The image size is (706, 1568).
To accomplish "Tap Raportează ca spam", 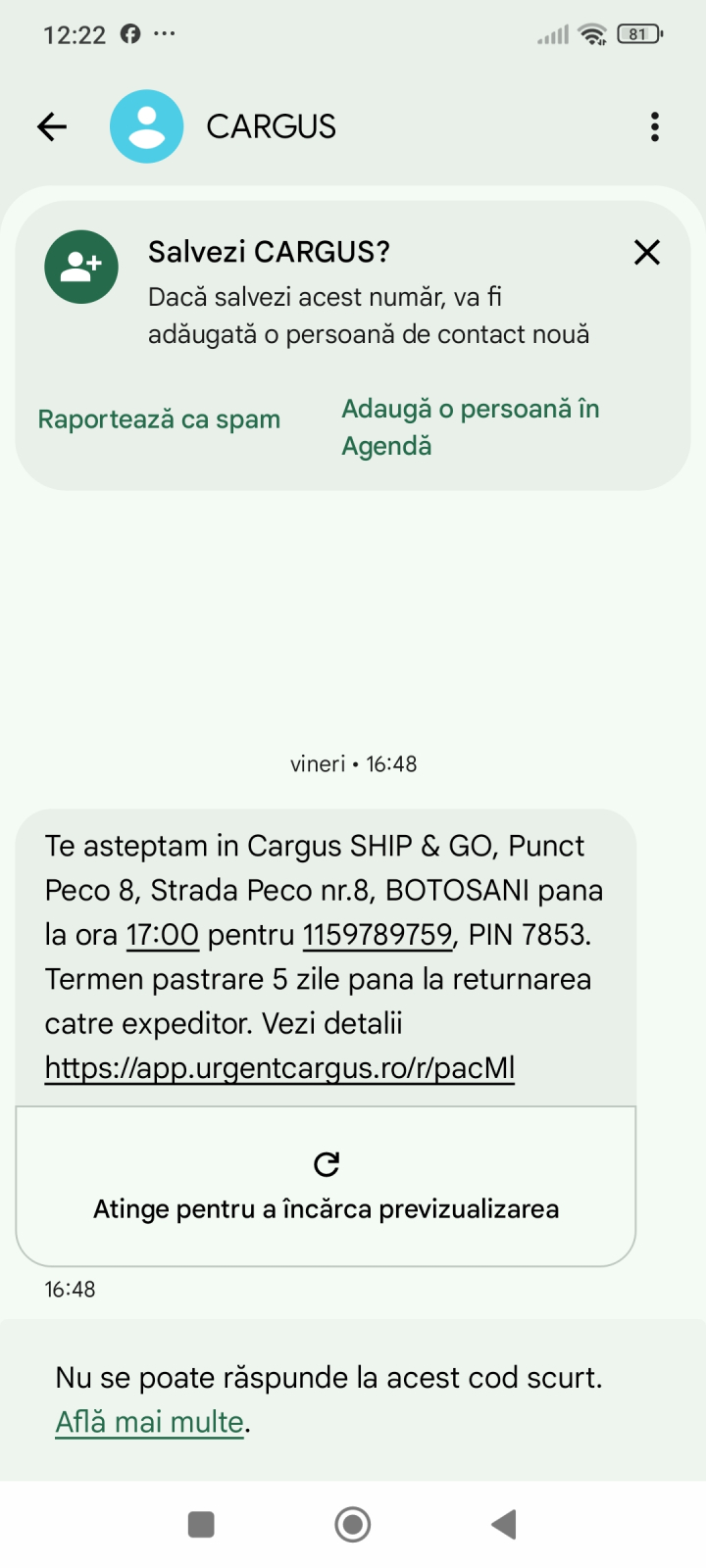I will click(159, 419).
